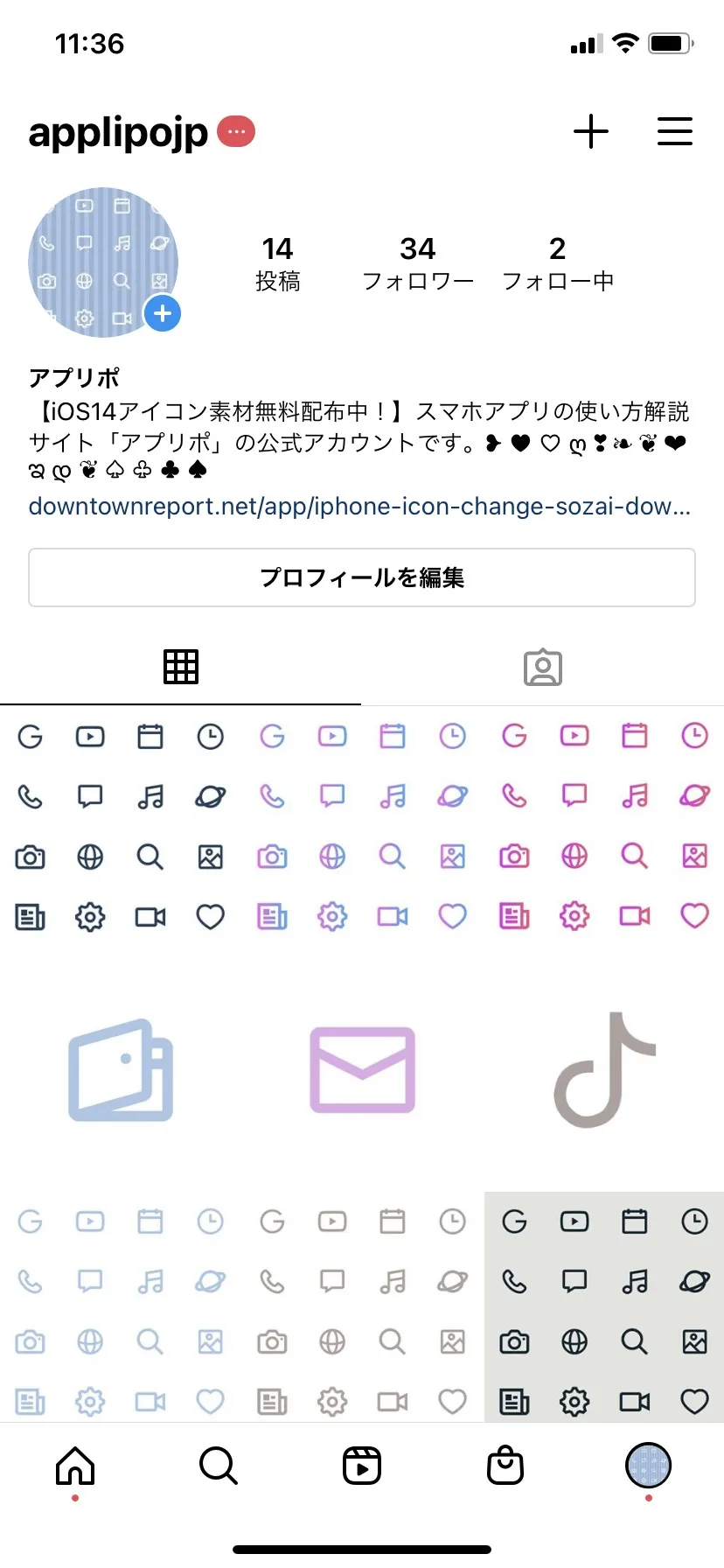Image resolution: width=724 pixels, height=1568 pixels.
Task: Open the Reels tab
Action: (362, 1466)
